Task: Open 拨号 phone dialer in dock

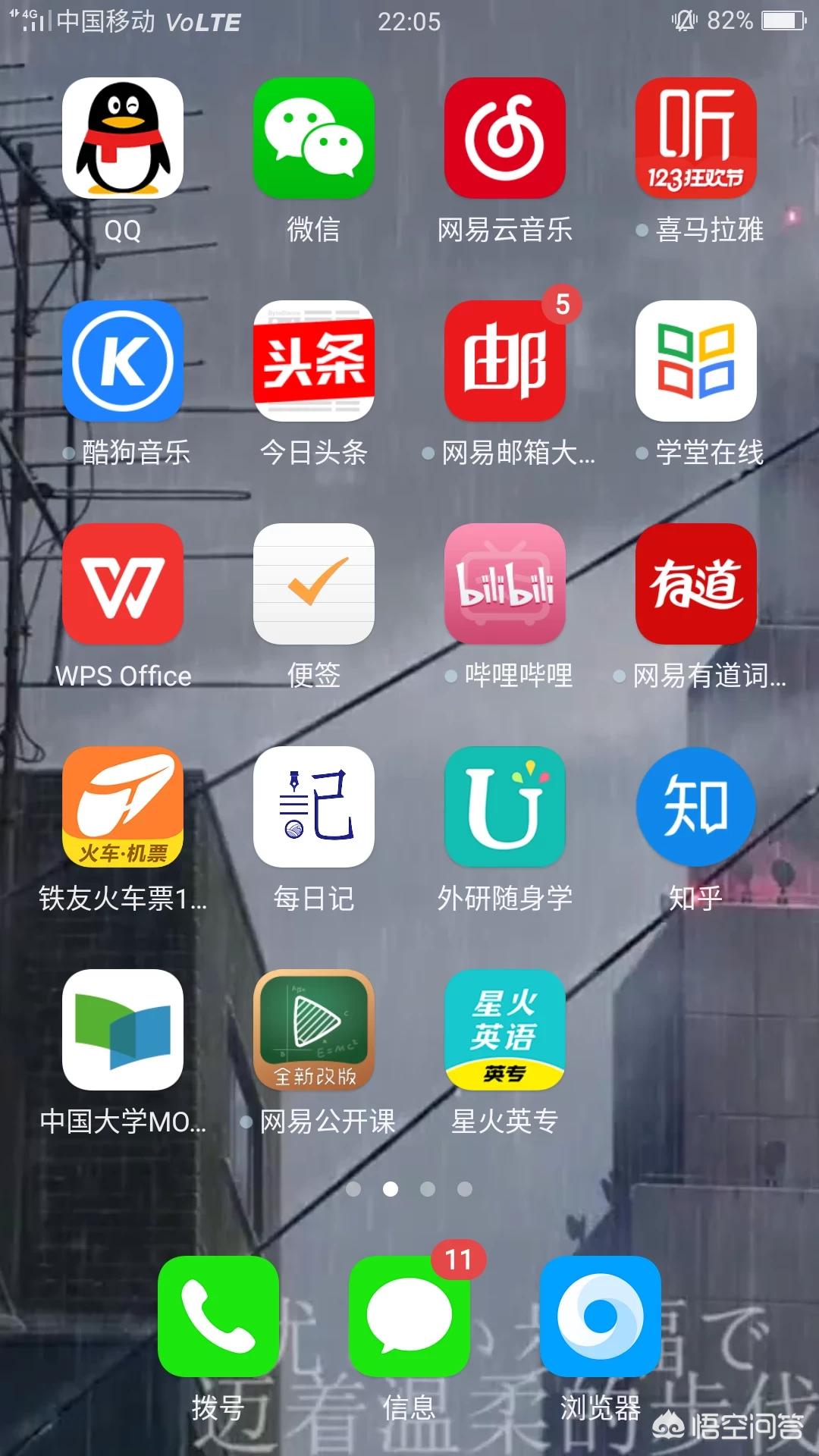Action: click(x=218, y=1316)
